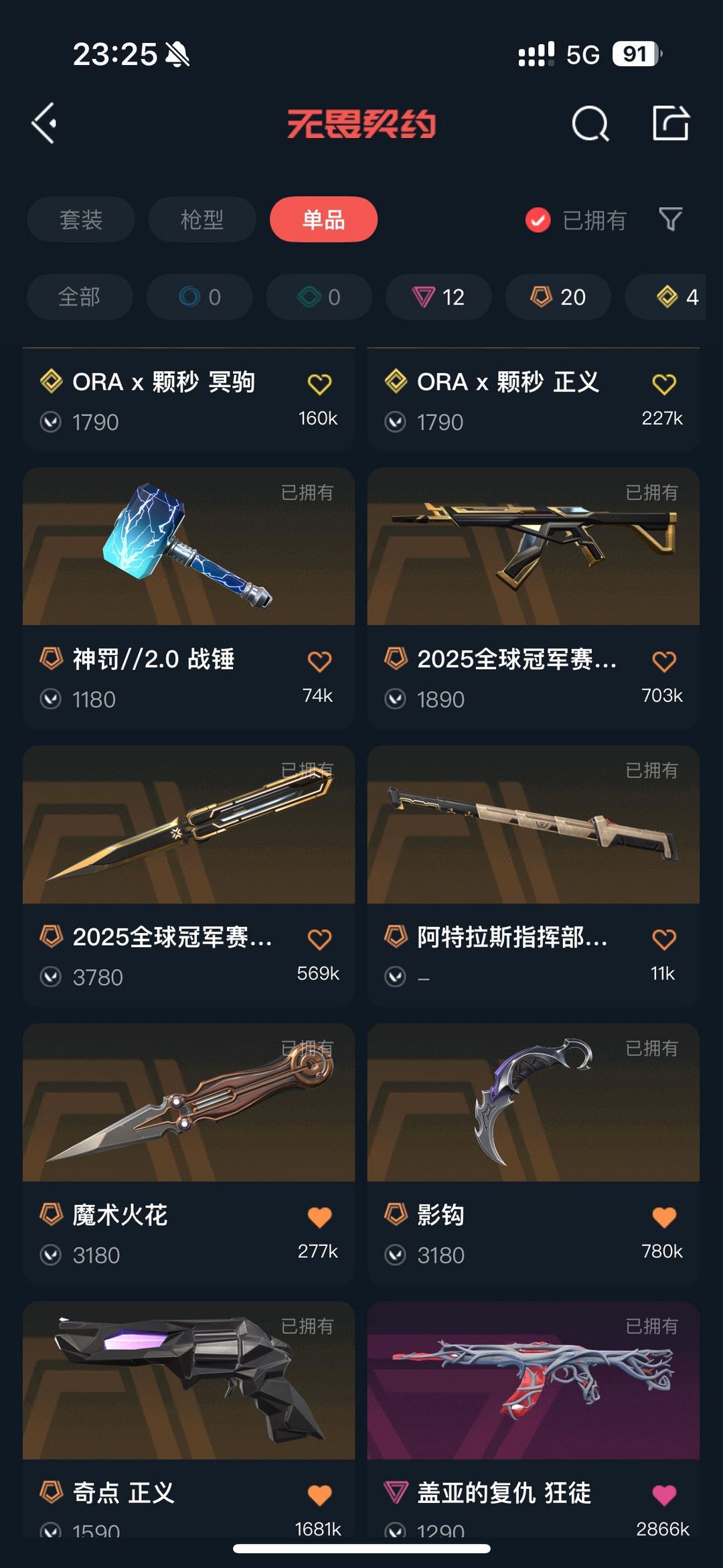Switch to the 枪型 tab
Screen dimensions: 723x1568
(202, 219)
